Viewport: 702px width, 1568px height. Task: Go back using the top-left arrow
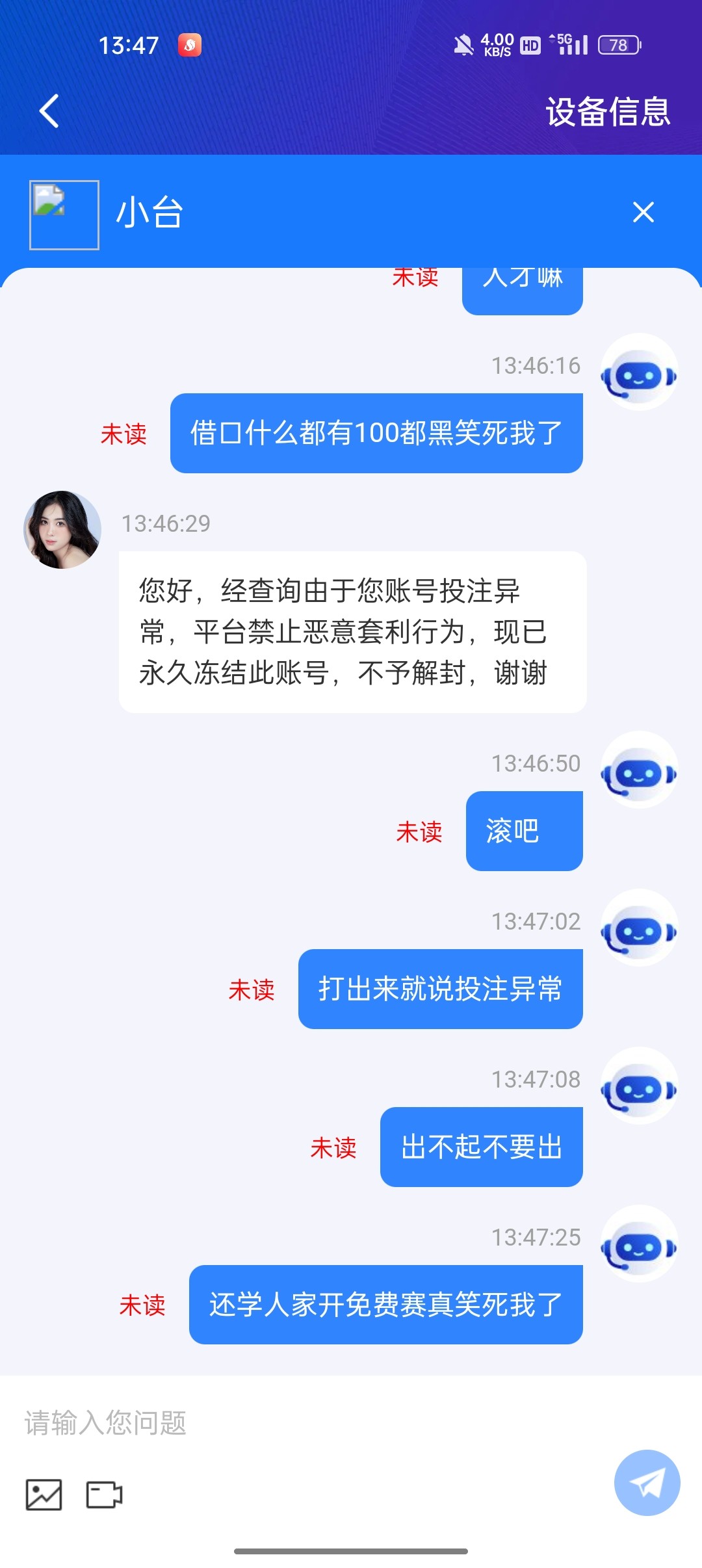coord(49,111)
